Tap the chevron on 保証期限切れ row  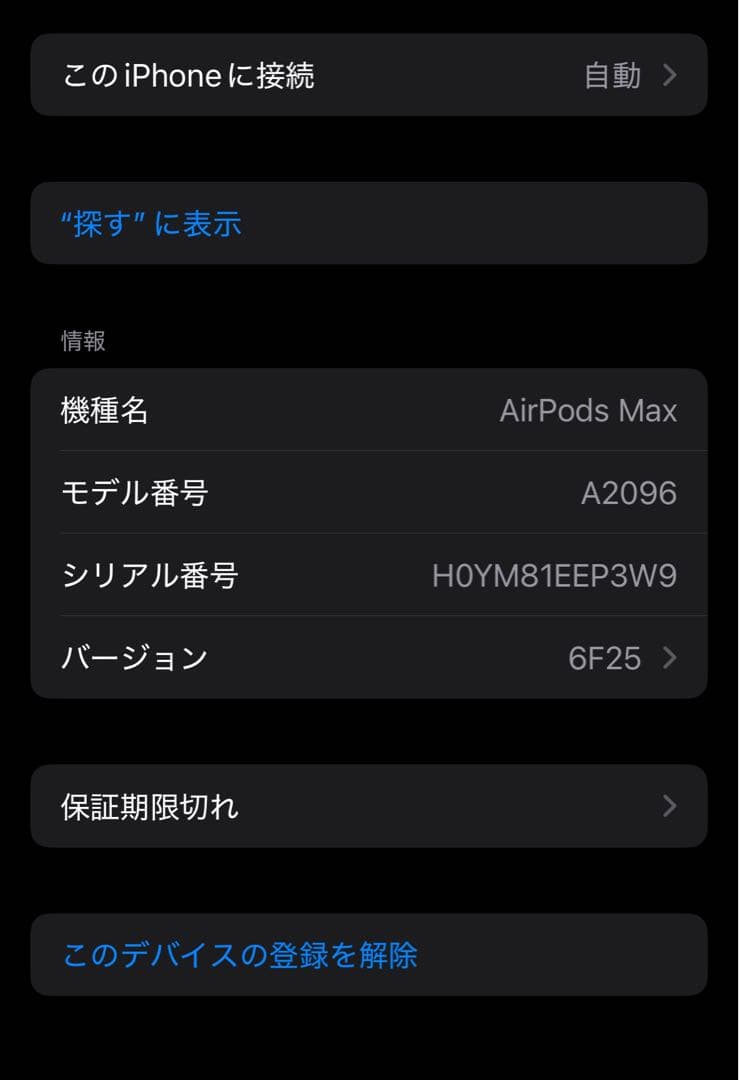[x=668, y=806]
